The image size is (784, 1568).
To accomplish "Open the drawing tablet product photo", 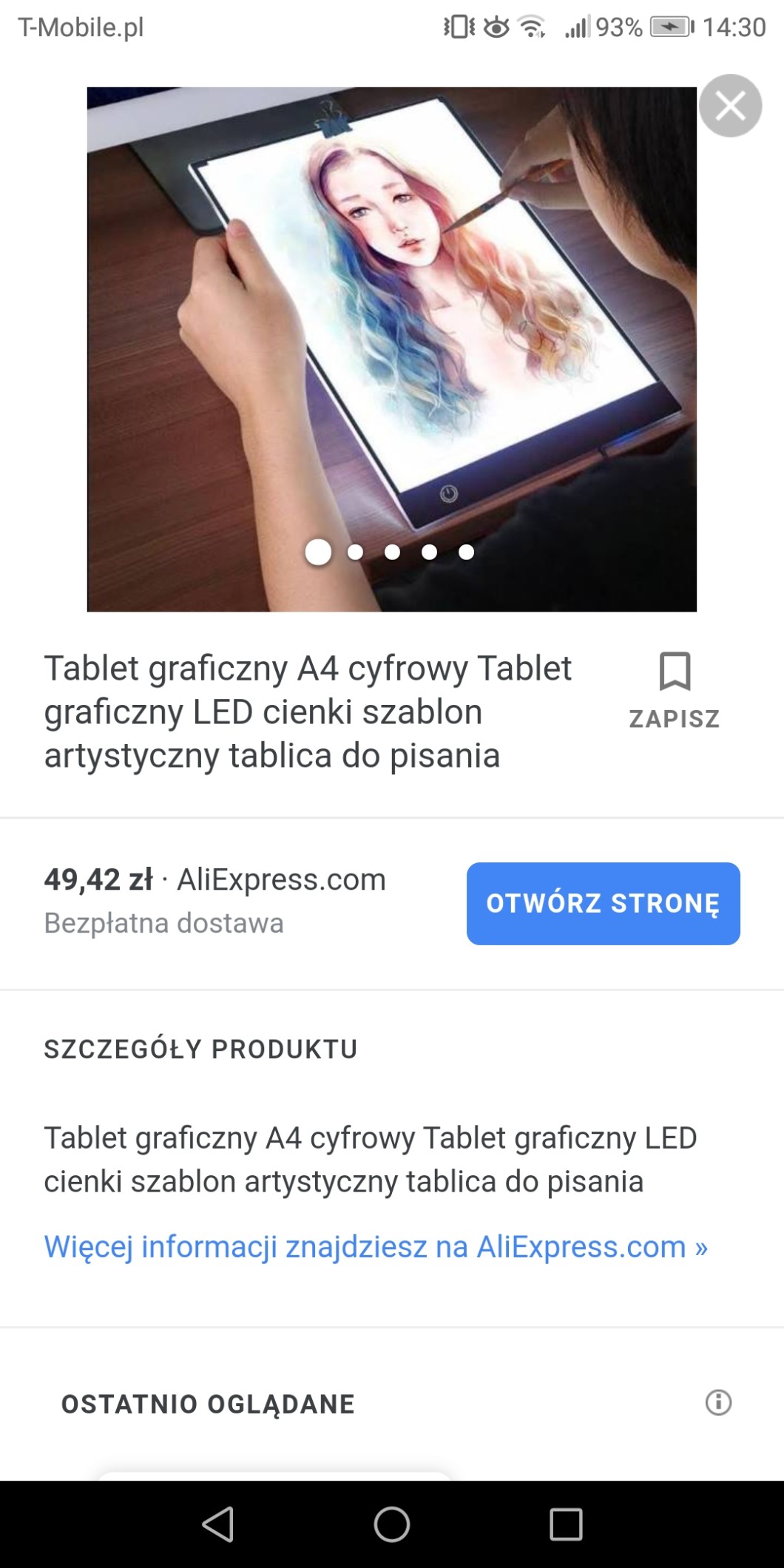I will coord(391,349).
